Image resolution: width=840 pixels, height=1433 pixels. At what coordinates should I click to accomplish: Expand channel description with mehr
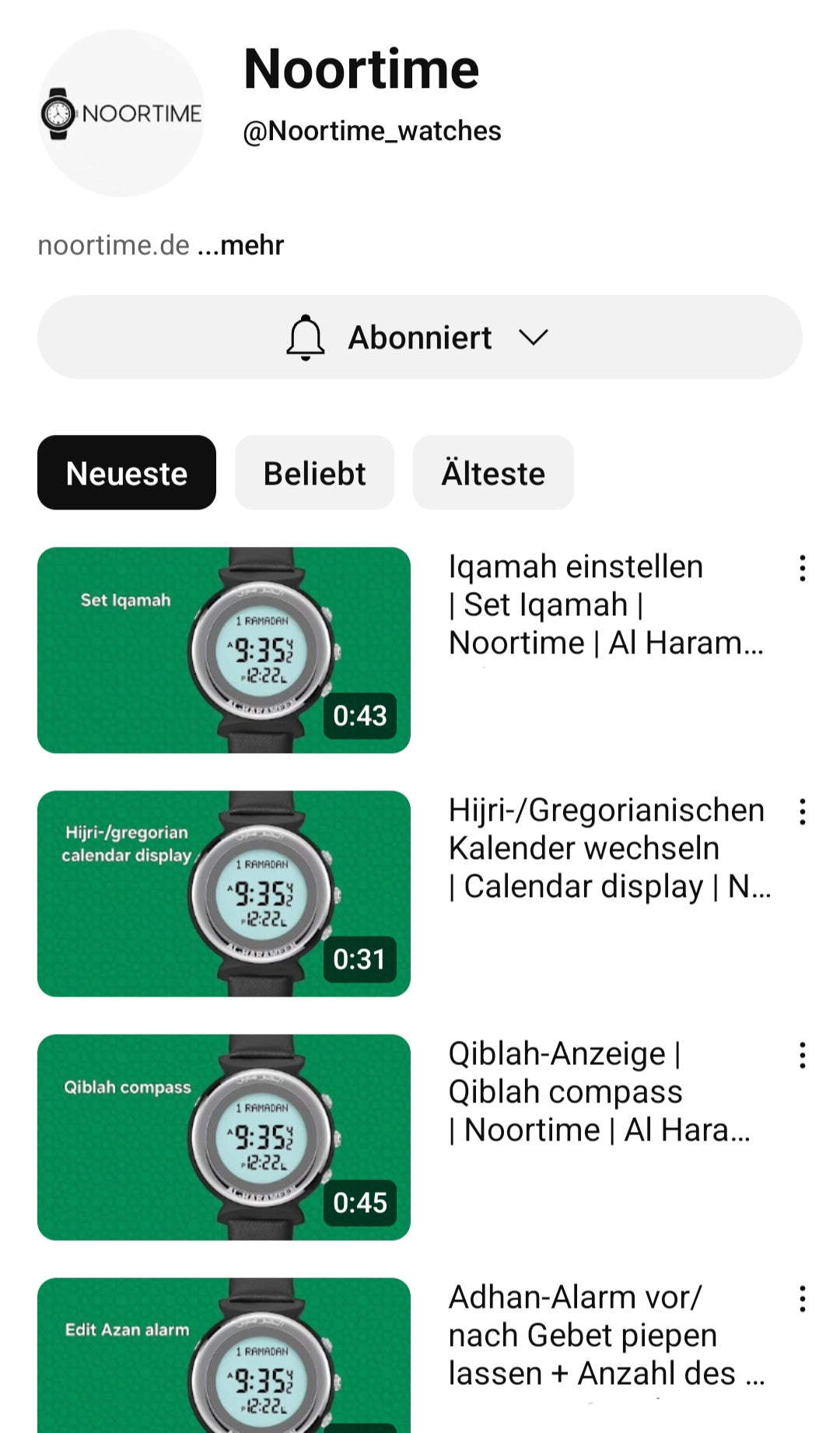241,246
